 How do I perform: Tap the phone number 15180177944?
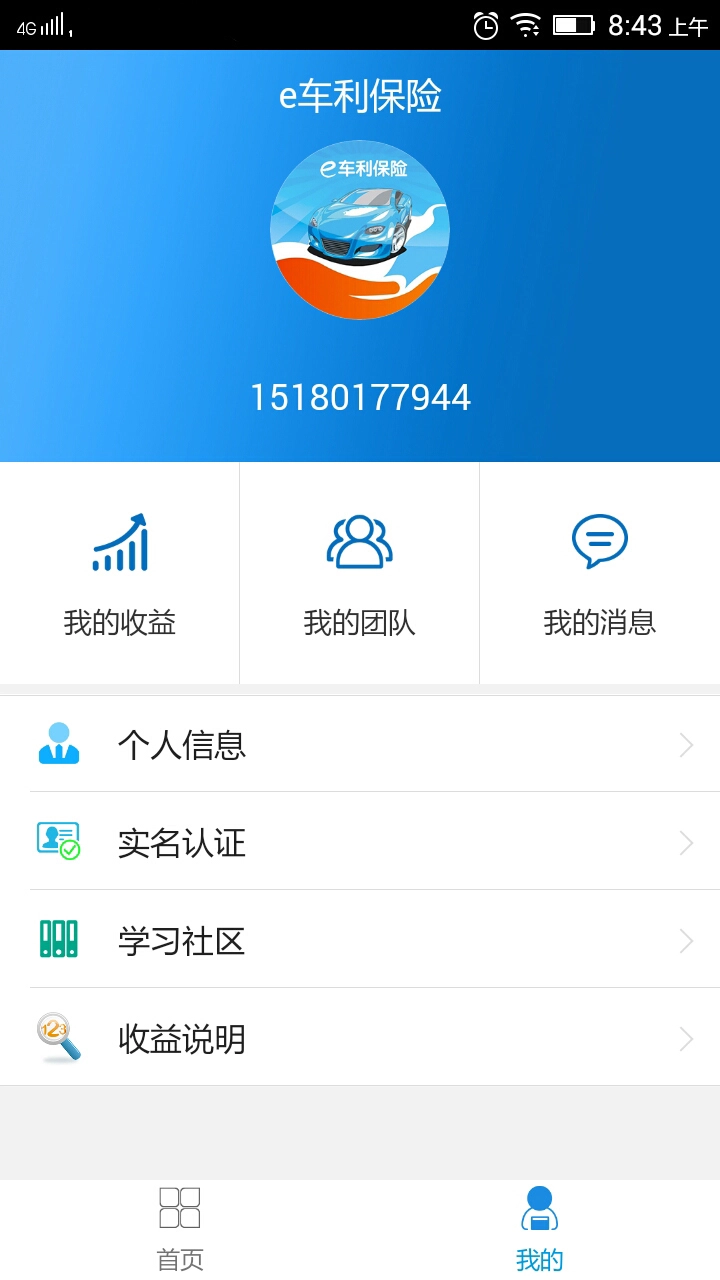[360, 396]
